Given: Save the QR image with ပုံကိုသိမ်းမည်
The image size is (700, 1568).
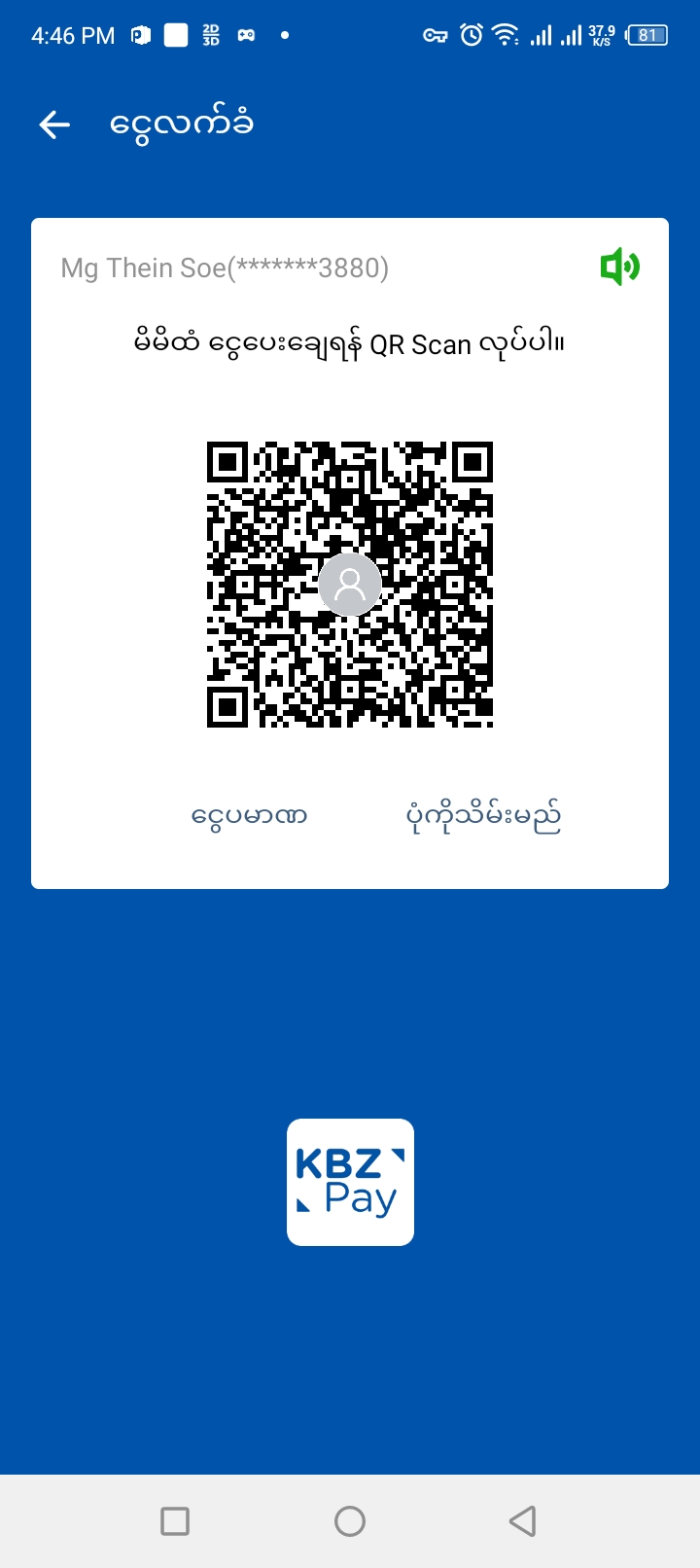Looking at the screenshot, I should [x=483, y=817].
